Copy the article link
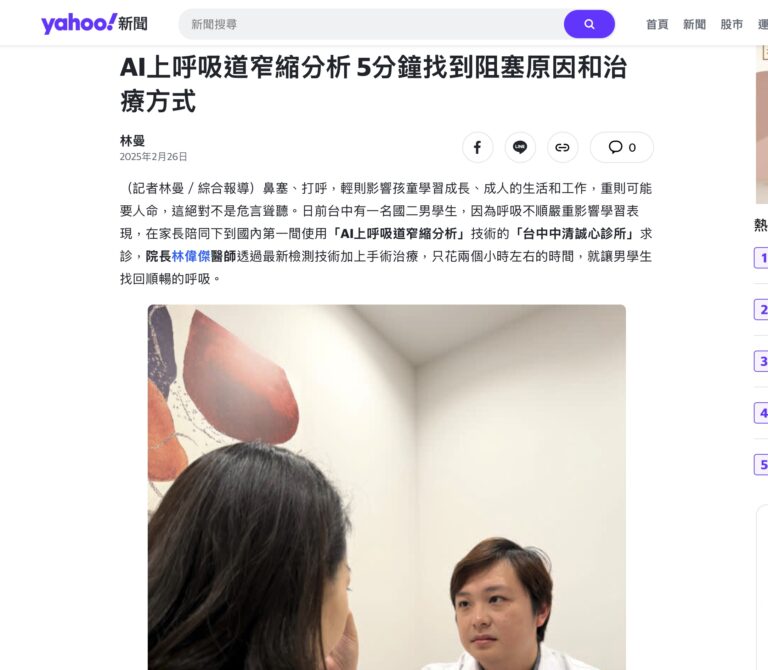Viewport: 768px width, 670px height. 562,147
